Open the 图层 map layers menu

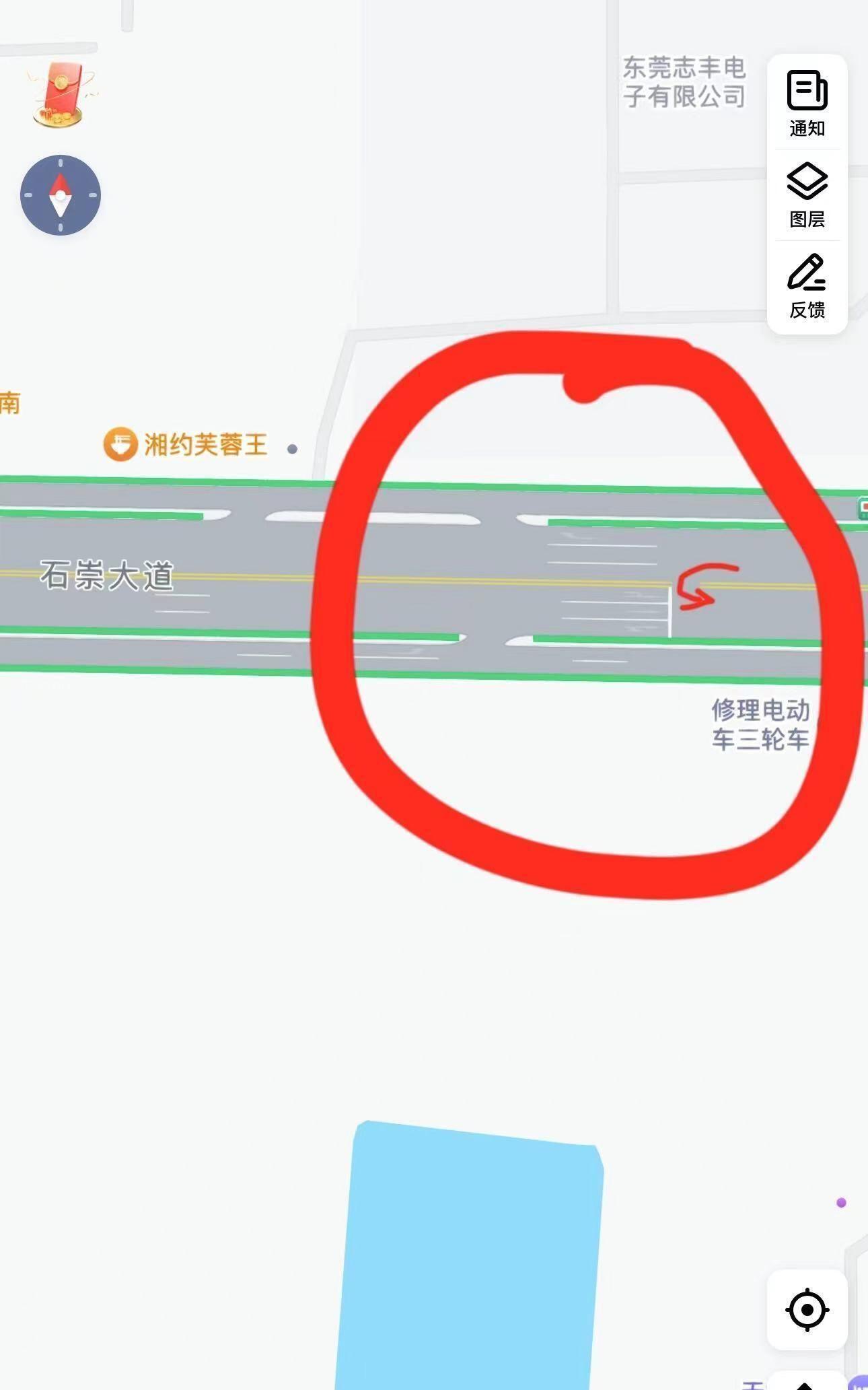pyautogui.click(x=807, y=194)
